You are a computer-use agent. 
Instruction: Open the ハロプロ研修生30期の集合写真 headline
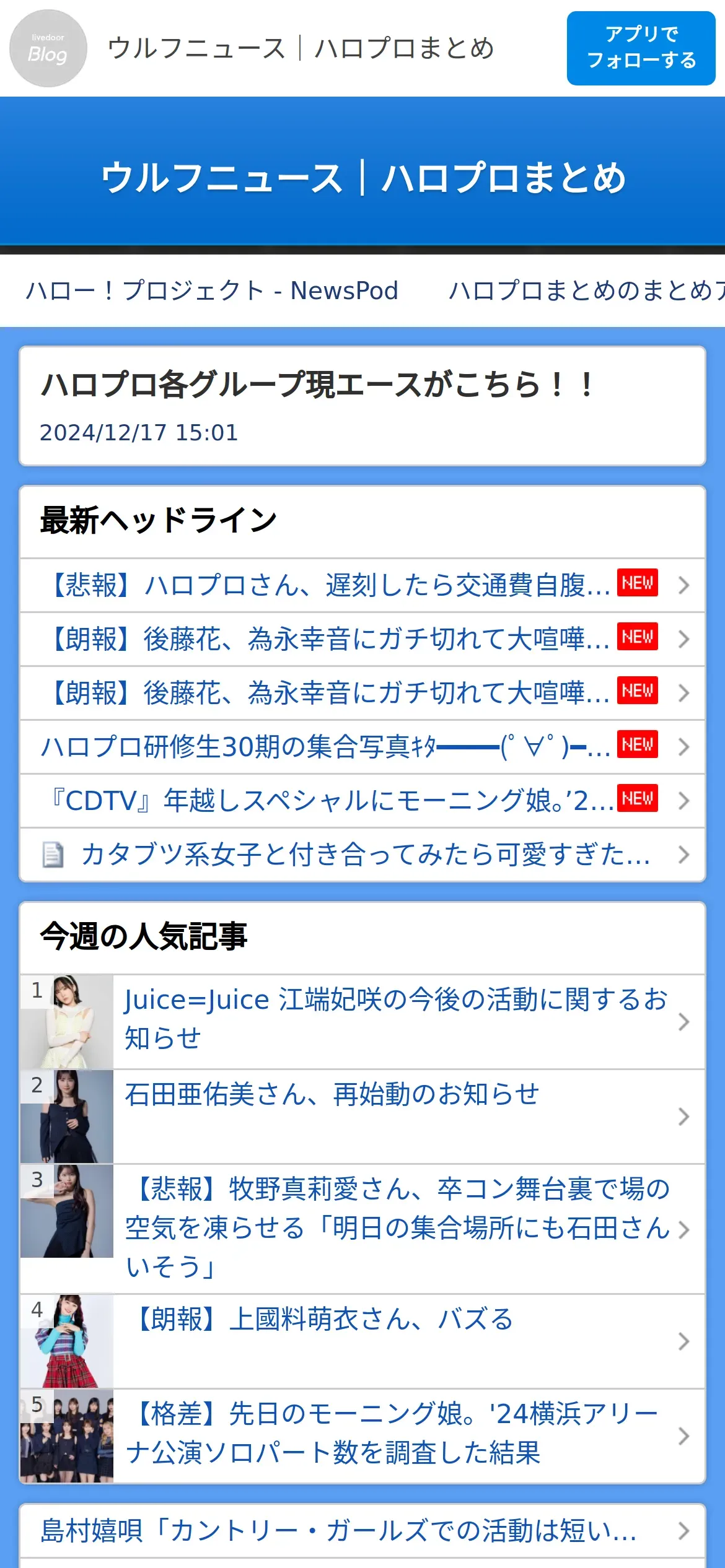tap(325, 747)
